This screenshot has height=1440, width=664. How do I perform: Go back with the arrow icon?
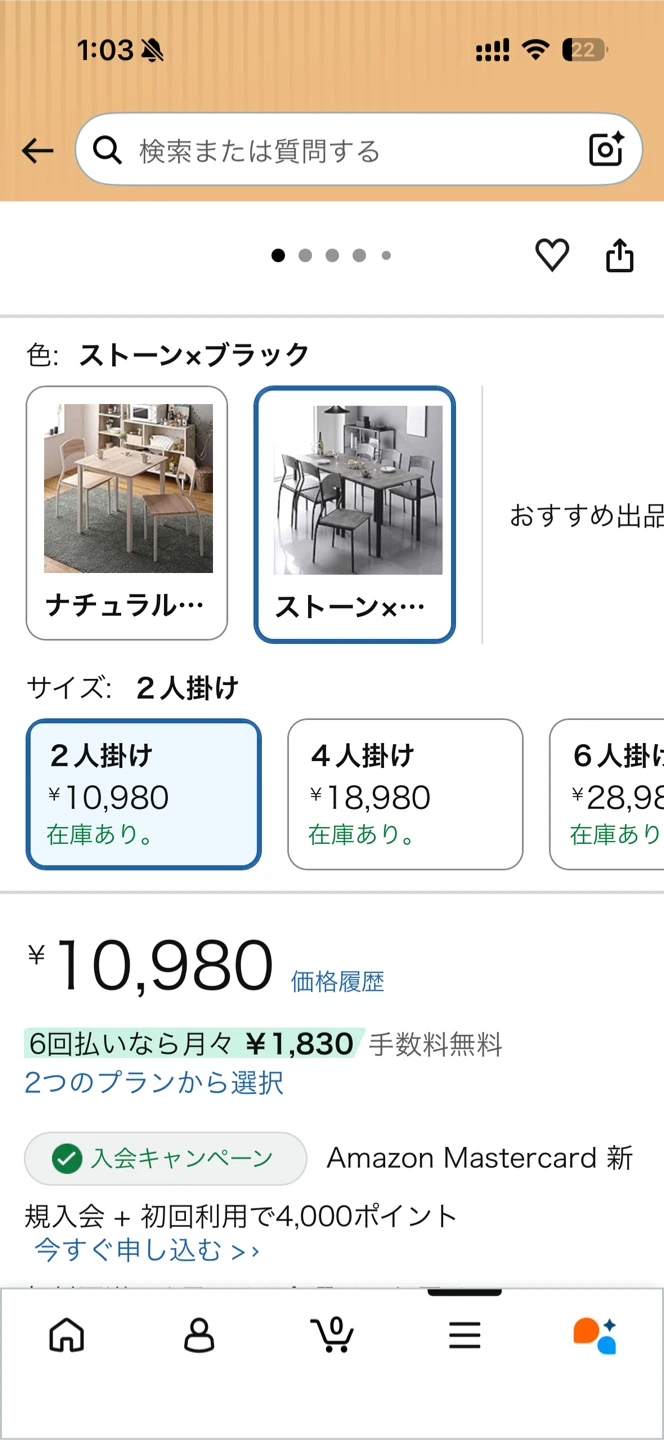coord(38,151)
